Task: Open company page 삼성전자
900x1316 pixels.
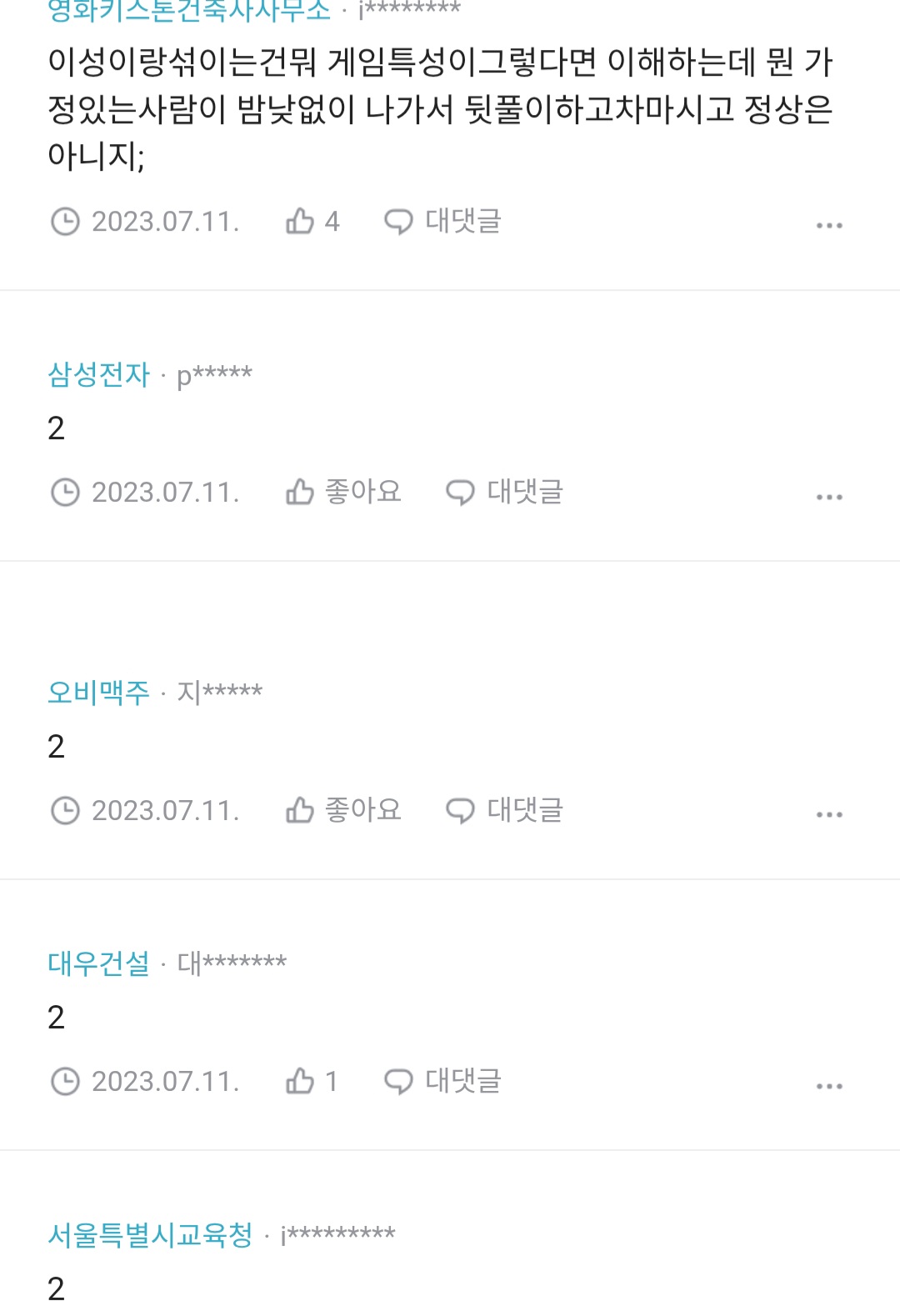Action: (x=98, y=375)
